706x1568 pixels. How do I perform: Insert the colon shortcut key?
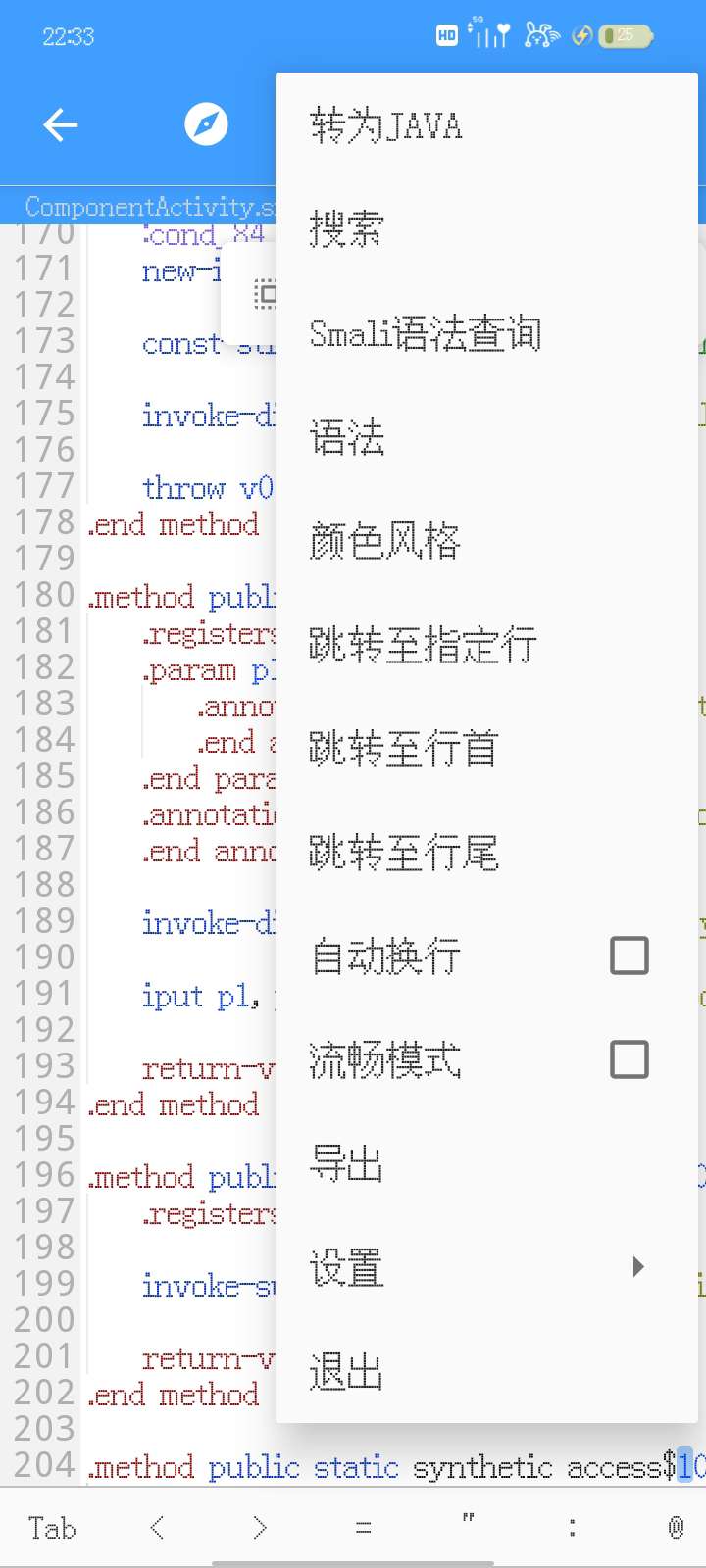[x=573, y=1528]
